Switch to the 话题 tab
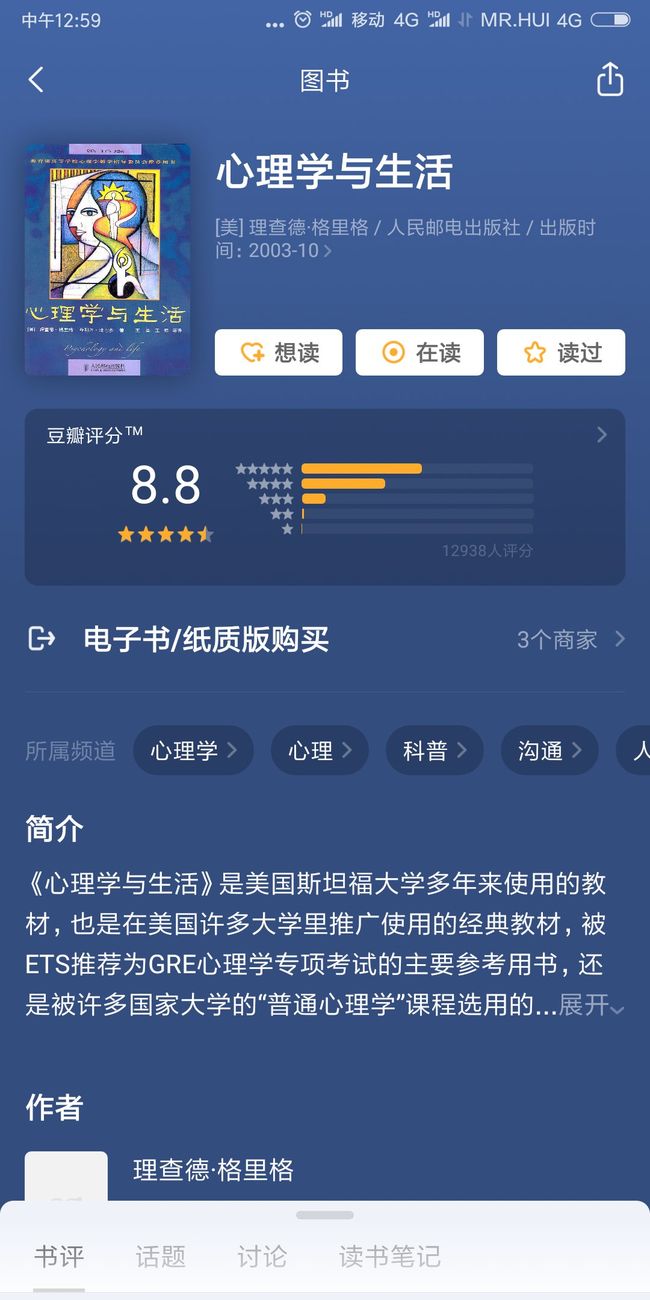This screenshot has height=1300, width=650. tap(161, 1256)
